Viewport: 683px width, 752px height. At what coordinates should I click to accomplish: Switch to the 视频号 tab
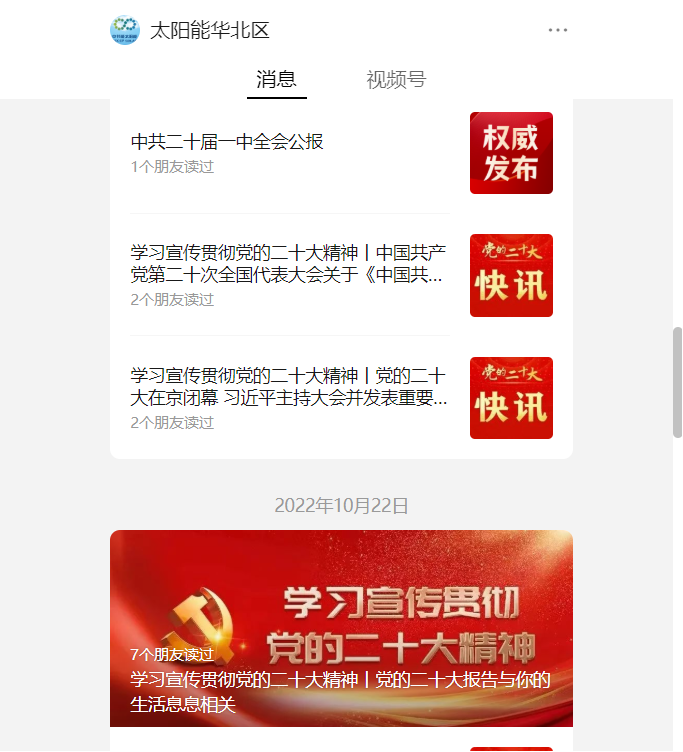(x=396, y=79)
